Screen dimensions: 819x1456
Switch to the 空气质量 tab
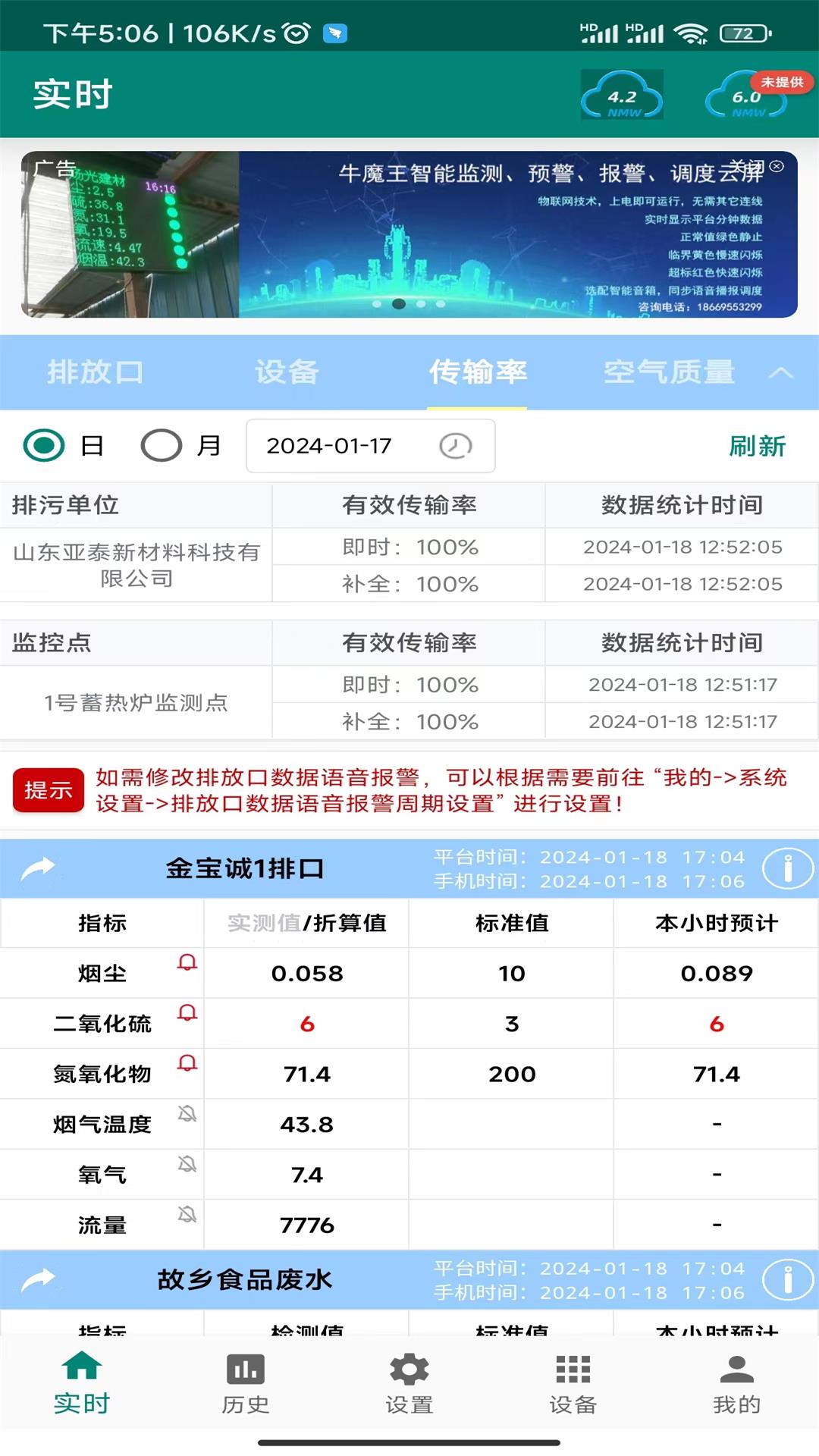(669, 372)
